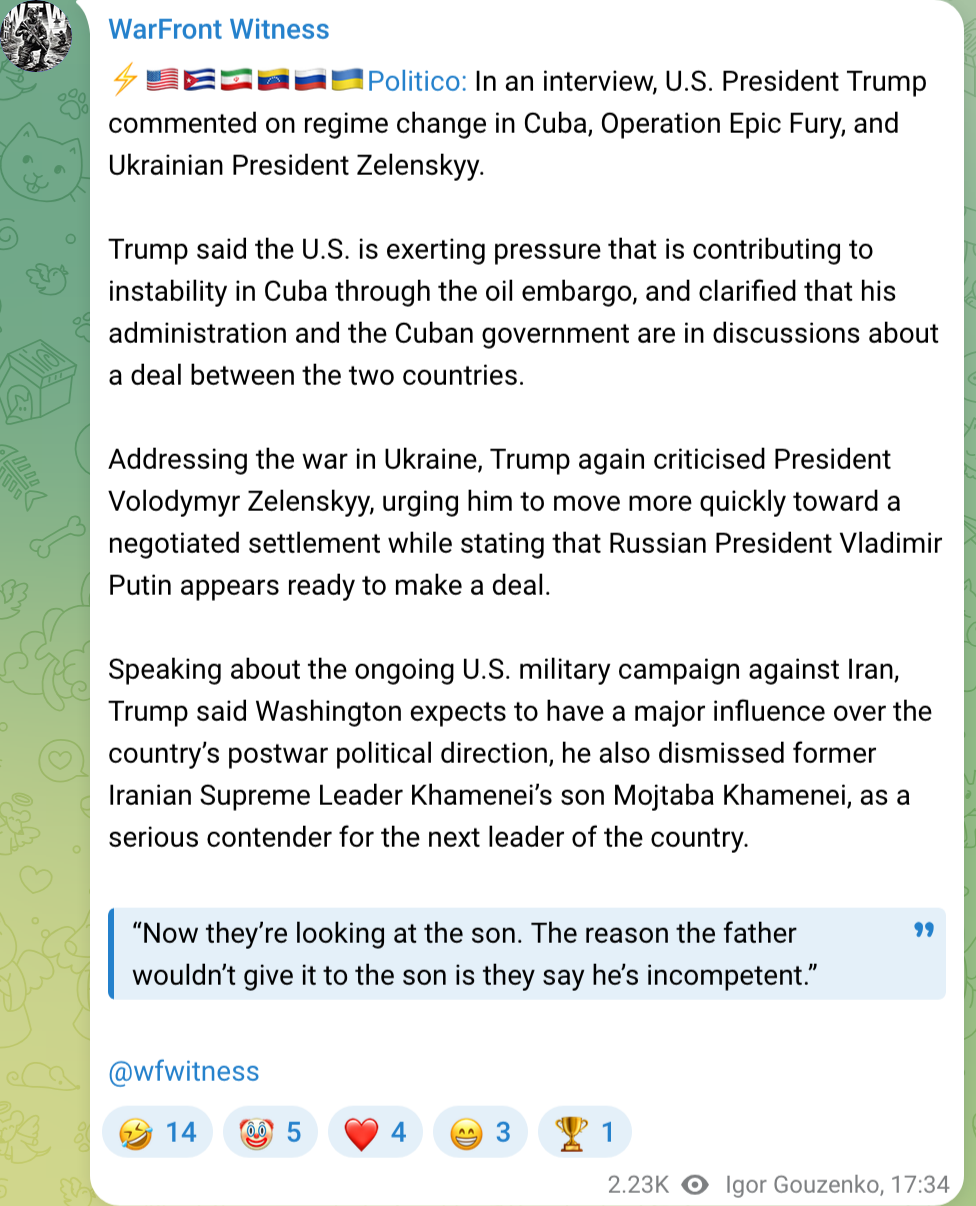976x1206 pixels.
Task: Open the Politico source link
Action: click(x=416, y=81)
